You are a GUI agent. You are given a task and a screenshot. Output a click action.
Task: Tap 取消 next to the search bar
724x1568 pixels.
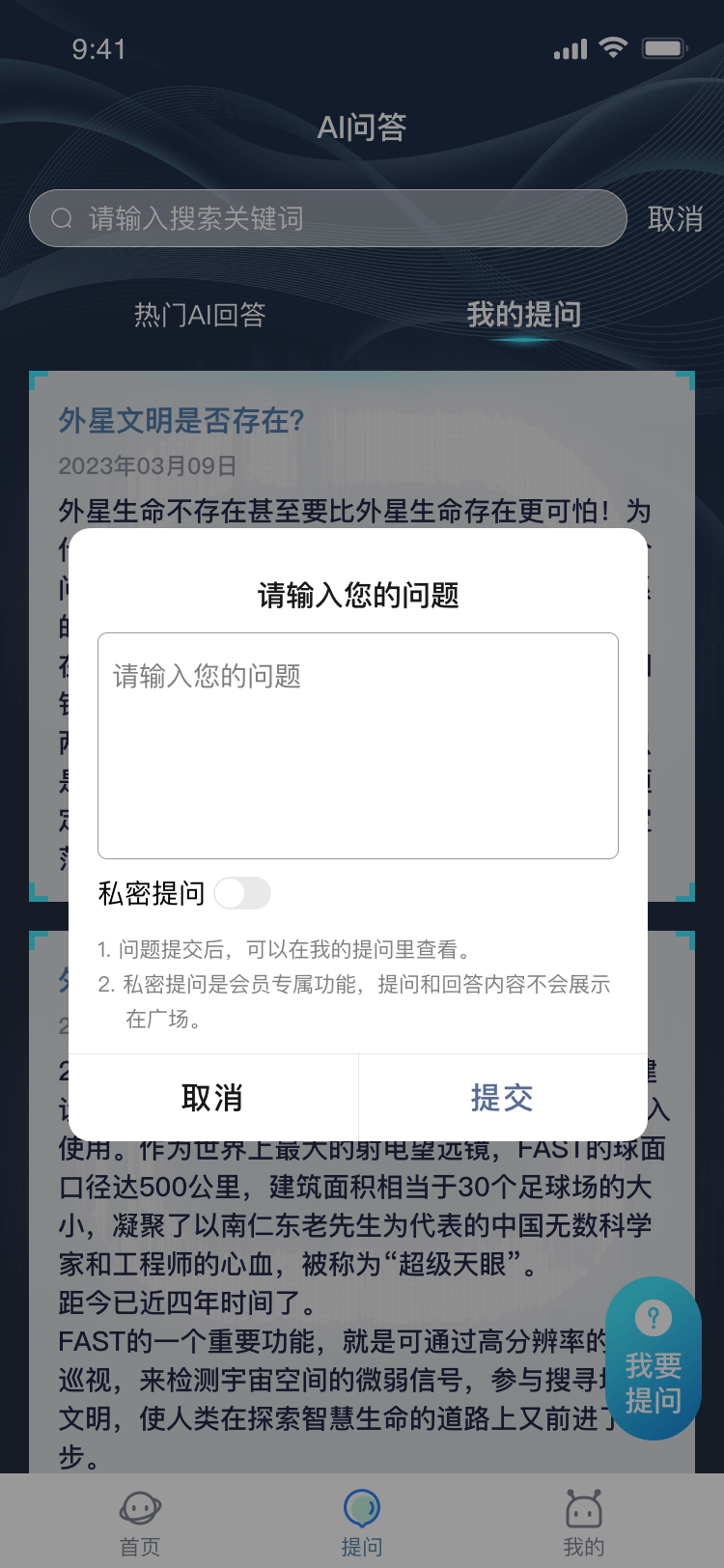675,219
